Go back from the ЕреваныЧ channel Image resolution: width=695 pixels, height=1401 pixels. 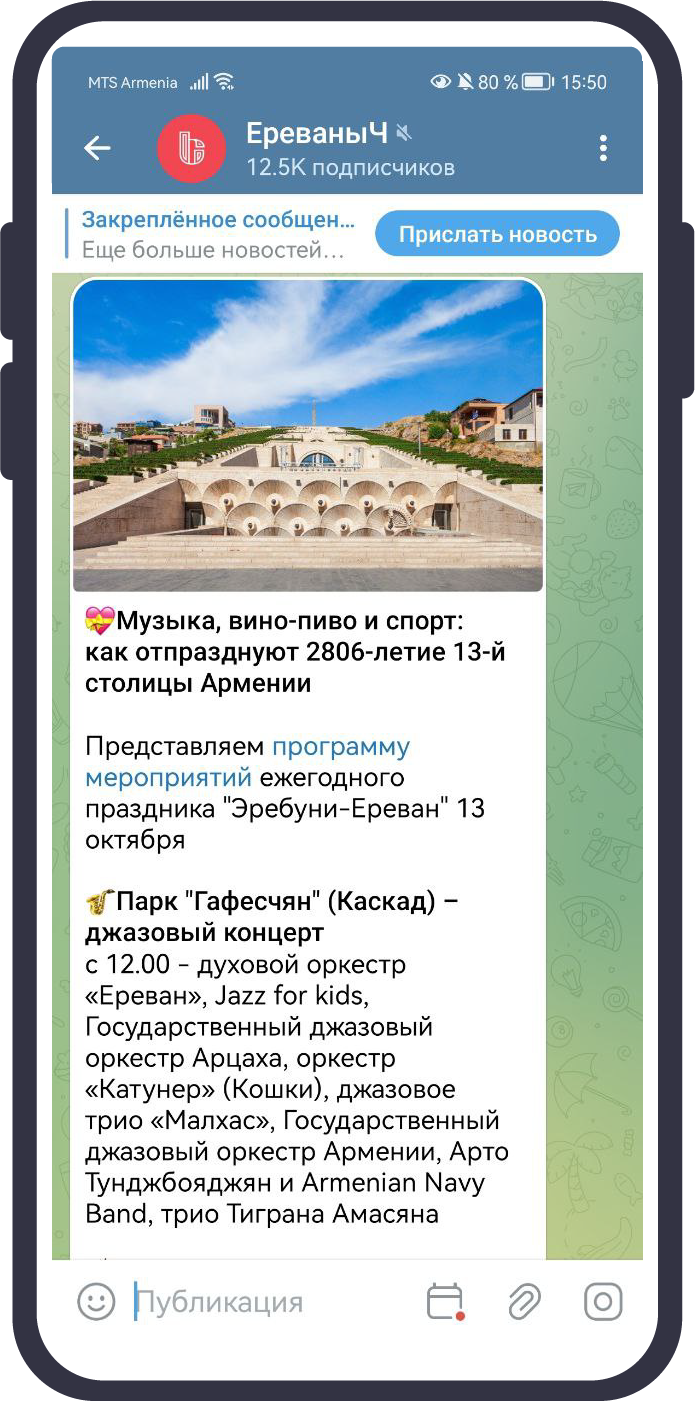tap(97, 149)
